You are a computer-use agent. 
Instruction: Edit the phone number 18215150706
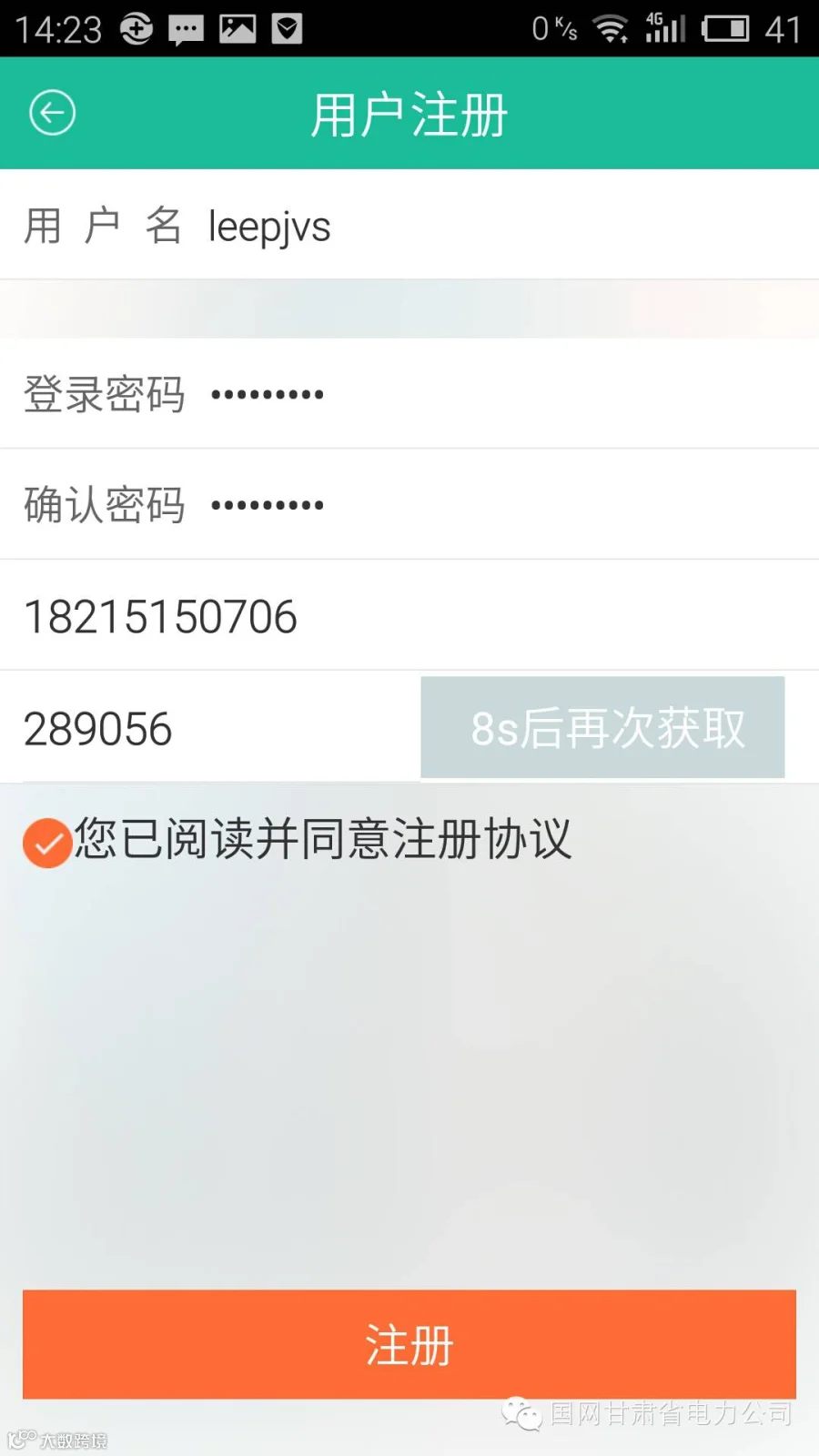pyautogui.click(x=409, y=616)
